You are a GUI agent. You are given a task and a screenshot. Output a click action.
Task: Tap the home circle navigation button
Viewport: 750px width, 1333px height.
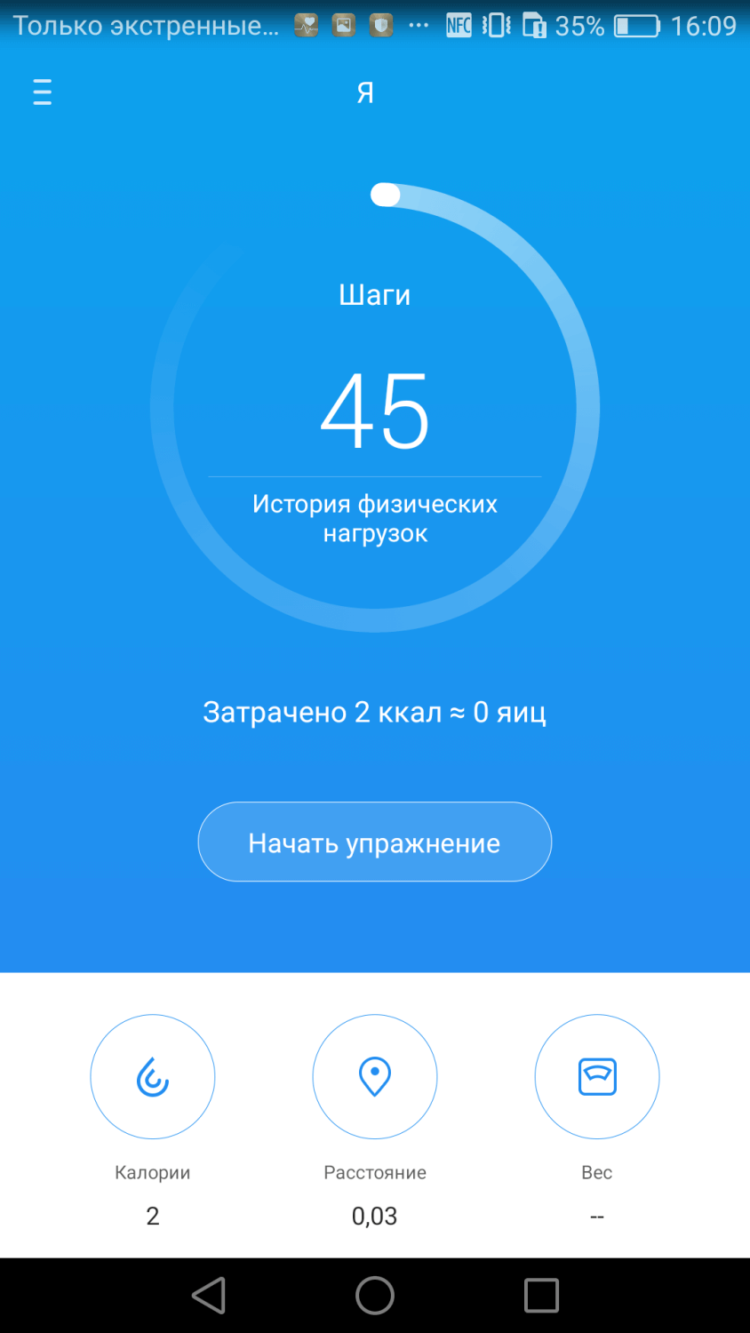(x=375, y=1295)
